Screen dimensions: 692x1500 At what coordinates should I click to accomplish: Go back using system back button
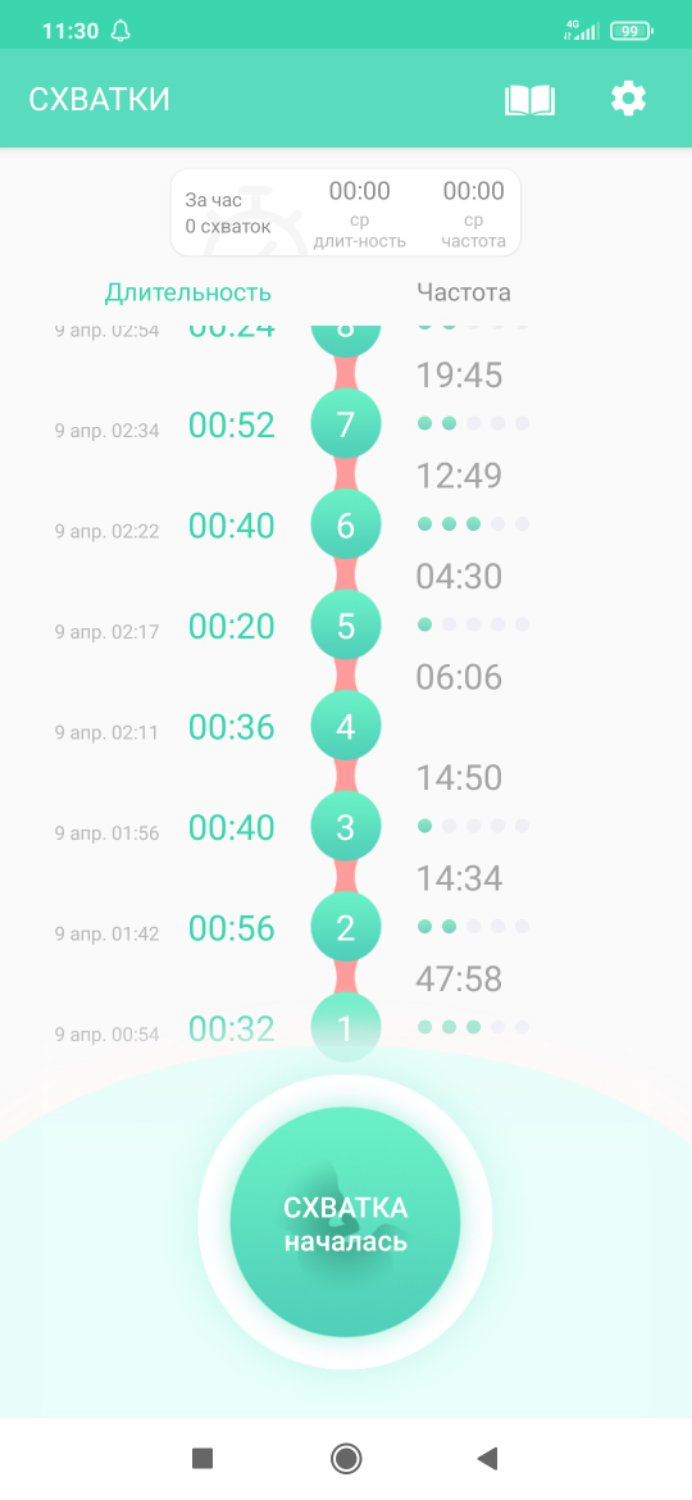tap(487, 1458)
